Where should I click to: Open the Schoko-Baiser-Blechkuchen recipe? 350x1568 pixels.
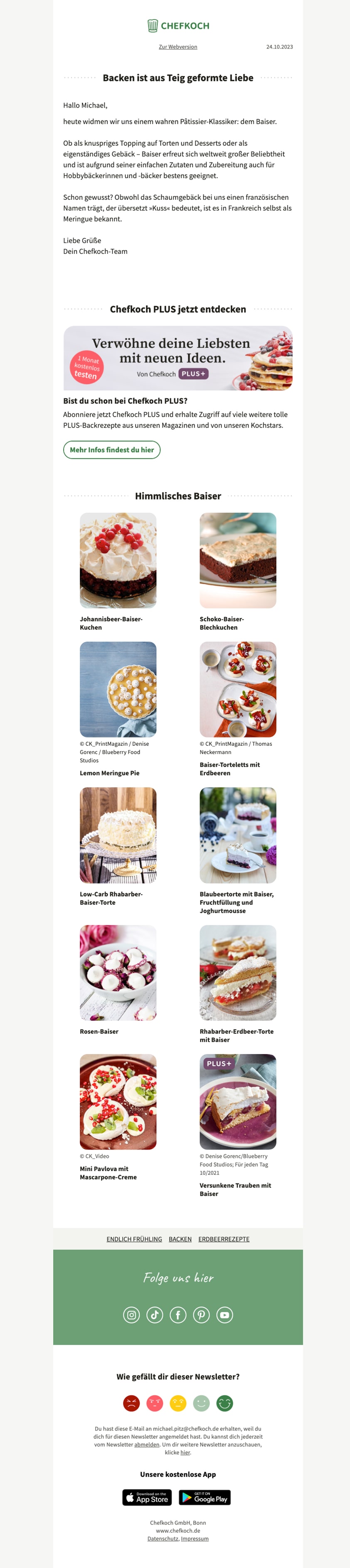tap(237, 560)
